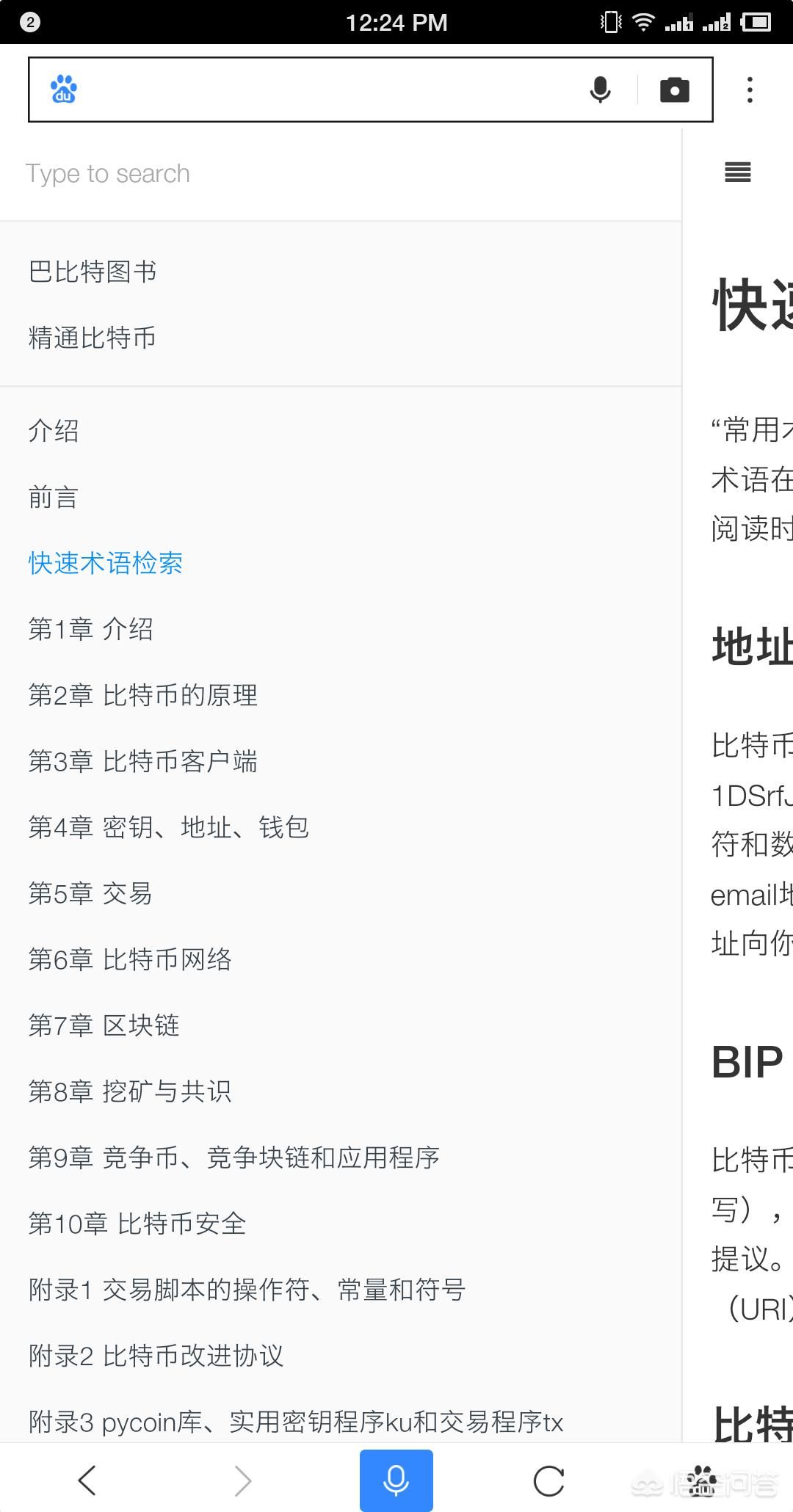793x1512 pixels.
Task: Open 附录2 比特币改进协议
Action: [x=156, y=1356]
